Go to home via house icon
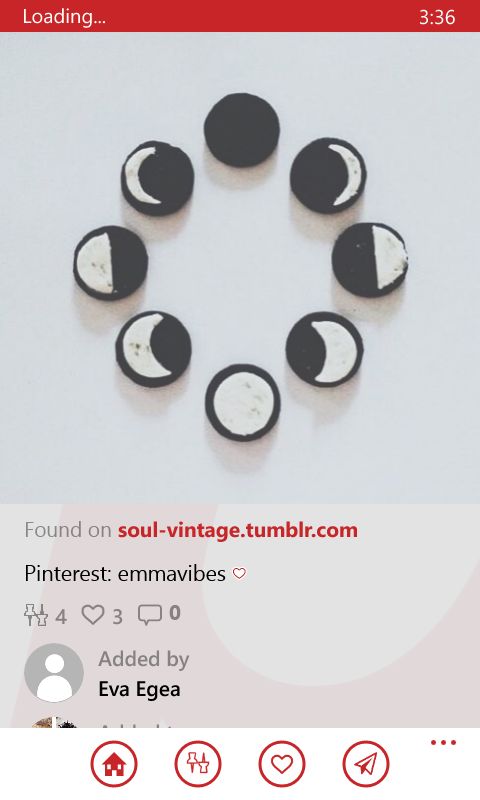This screenshot has width=480, height=800. [x=114, y=764]
